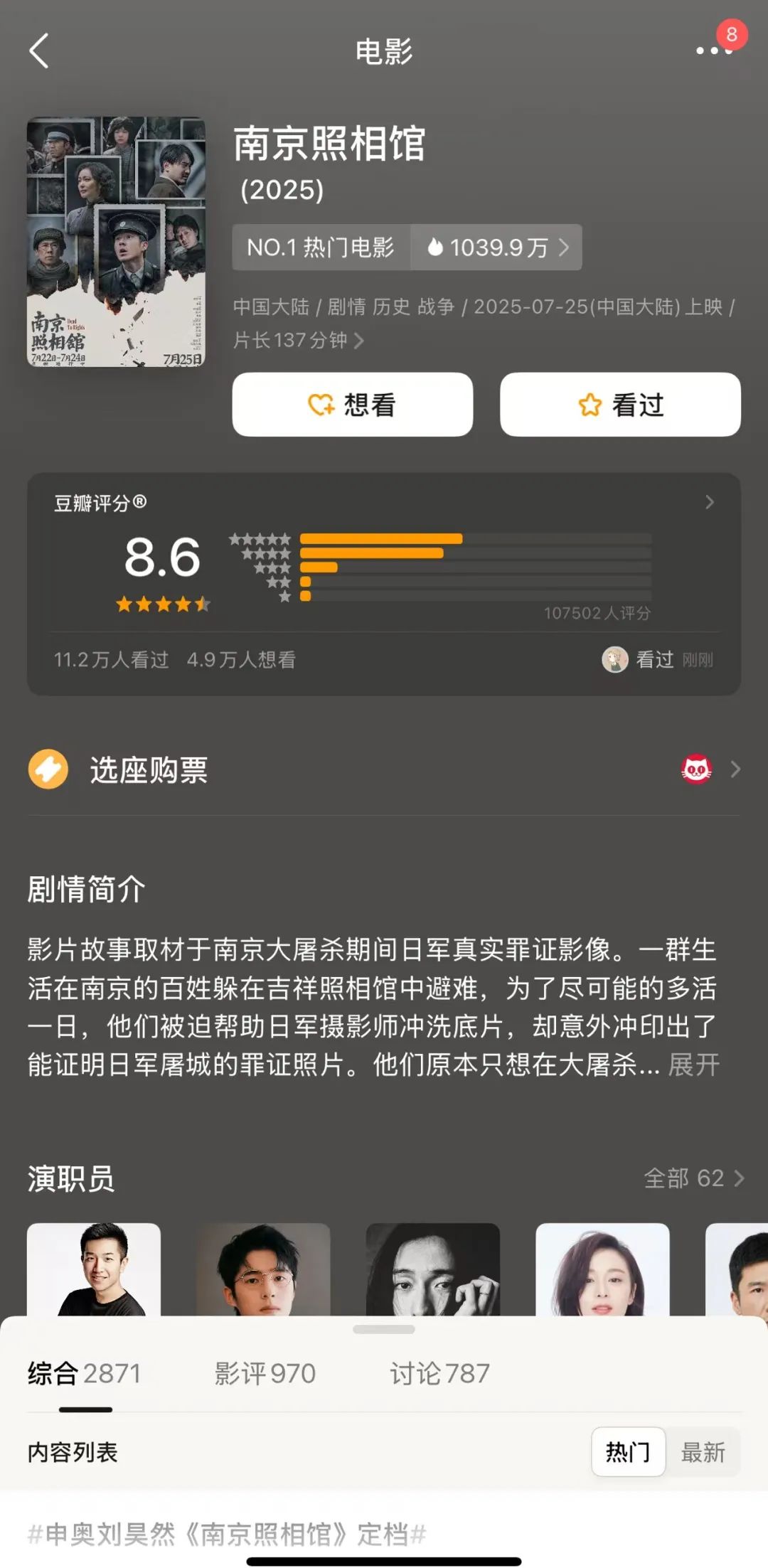Image resolution: width=768 pixels, height=1568 pixels.
Task: Mark the movie as 看过
Action: [x=620, y=404]
